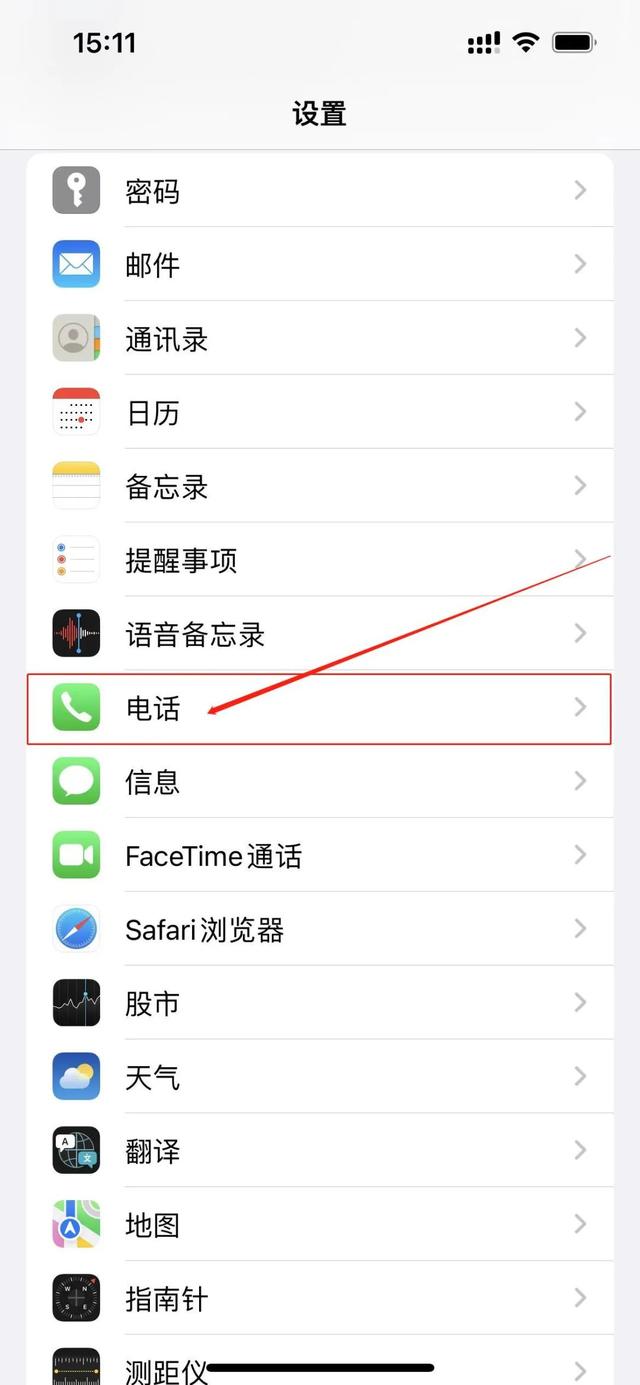Tap the 天气 row
Viewport: 640px width, 1385px height.
[320, 1078]
